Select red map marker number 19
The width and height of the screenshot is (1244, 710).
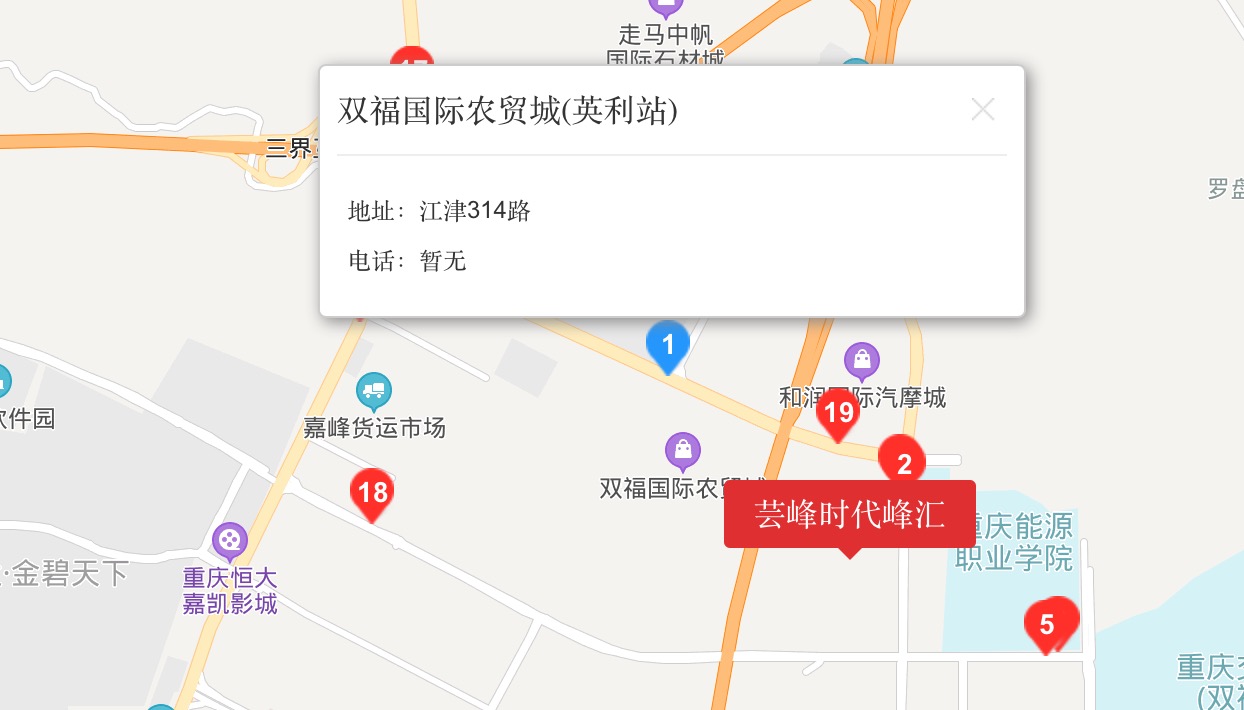click(x=838, y=413)
